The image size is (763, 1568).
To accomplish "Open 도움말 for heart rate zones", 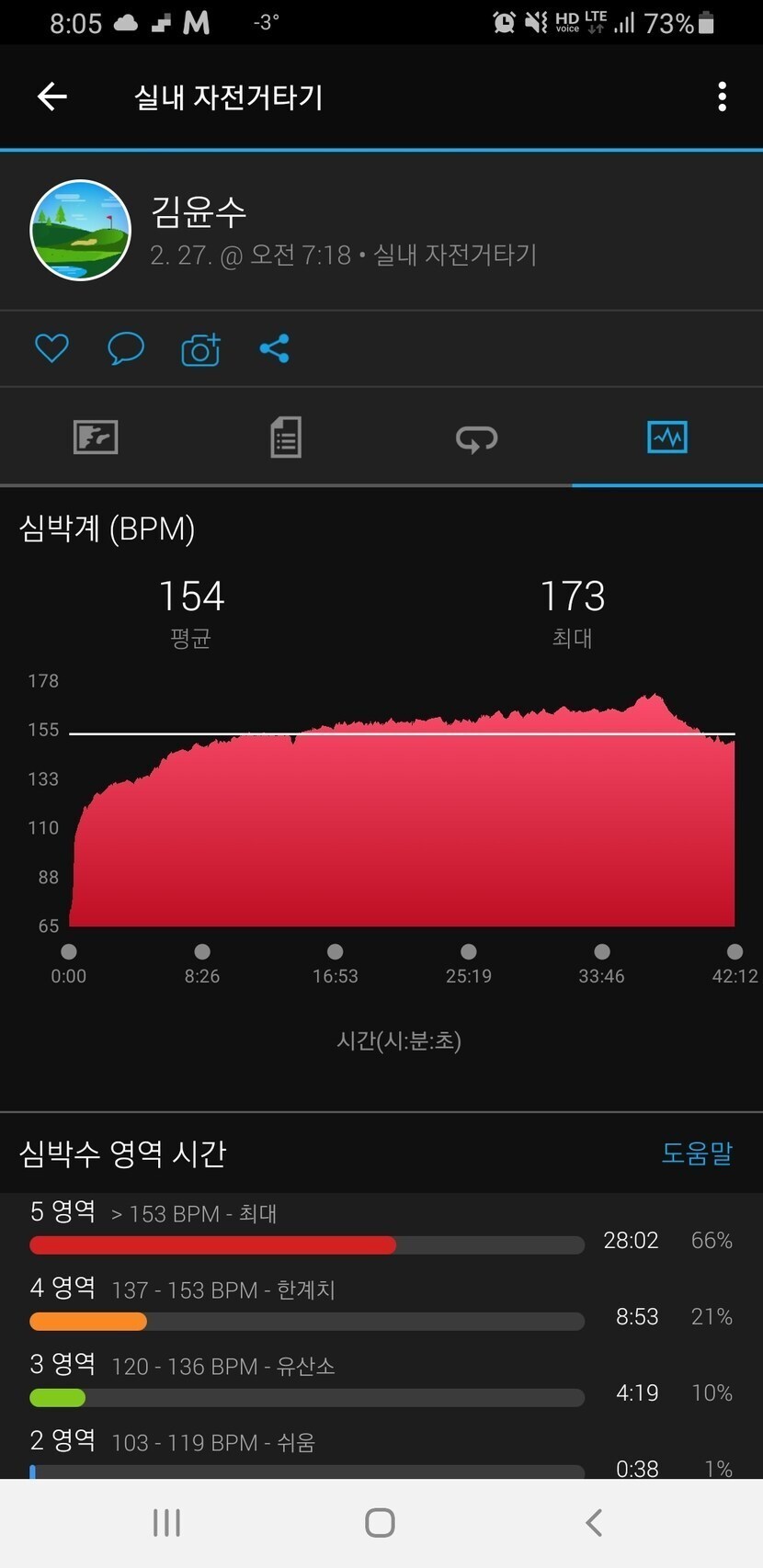I will [x=697, y=1153].
